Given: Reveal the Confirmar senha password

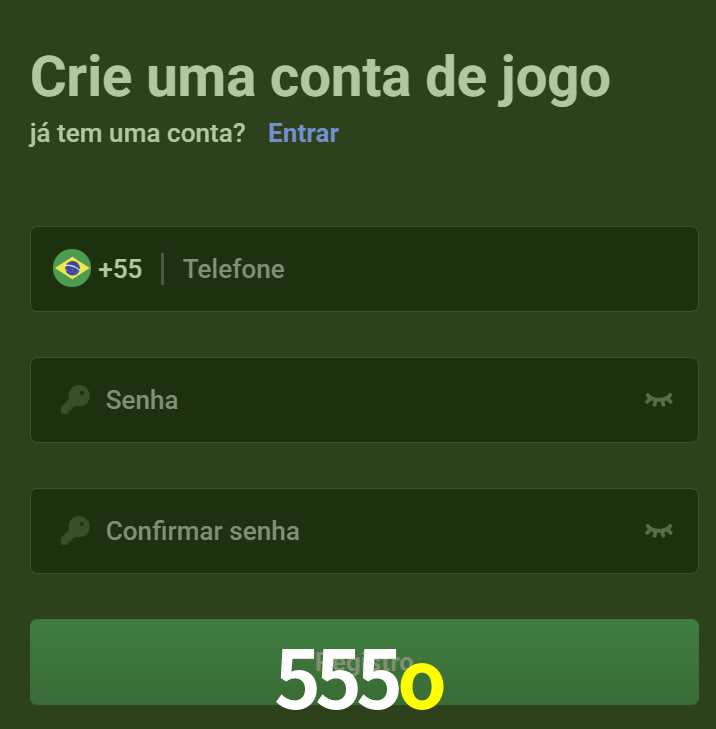Looking at the screenshot, I should pyautogui.click(x=658, y=530).
